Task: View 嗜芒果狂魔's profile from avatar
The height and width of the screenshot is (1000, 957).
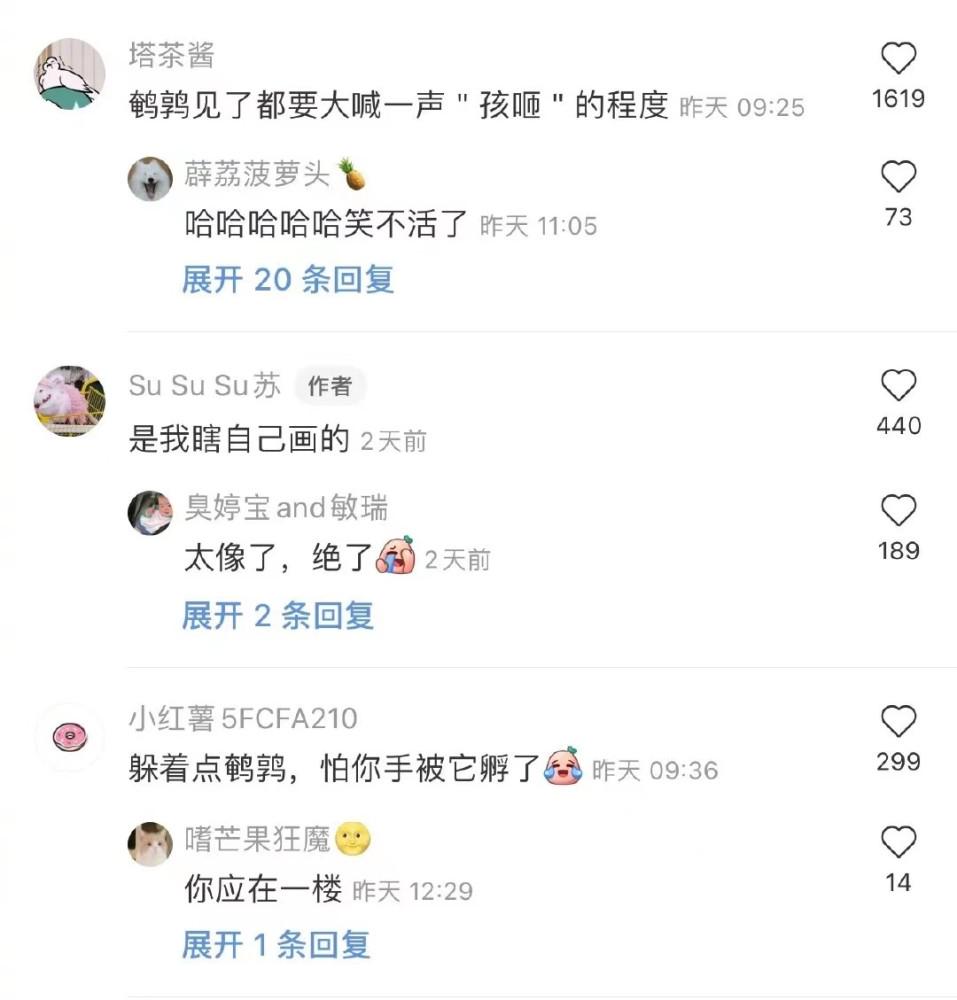Action: [x=151, y=844]
